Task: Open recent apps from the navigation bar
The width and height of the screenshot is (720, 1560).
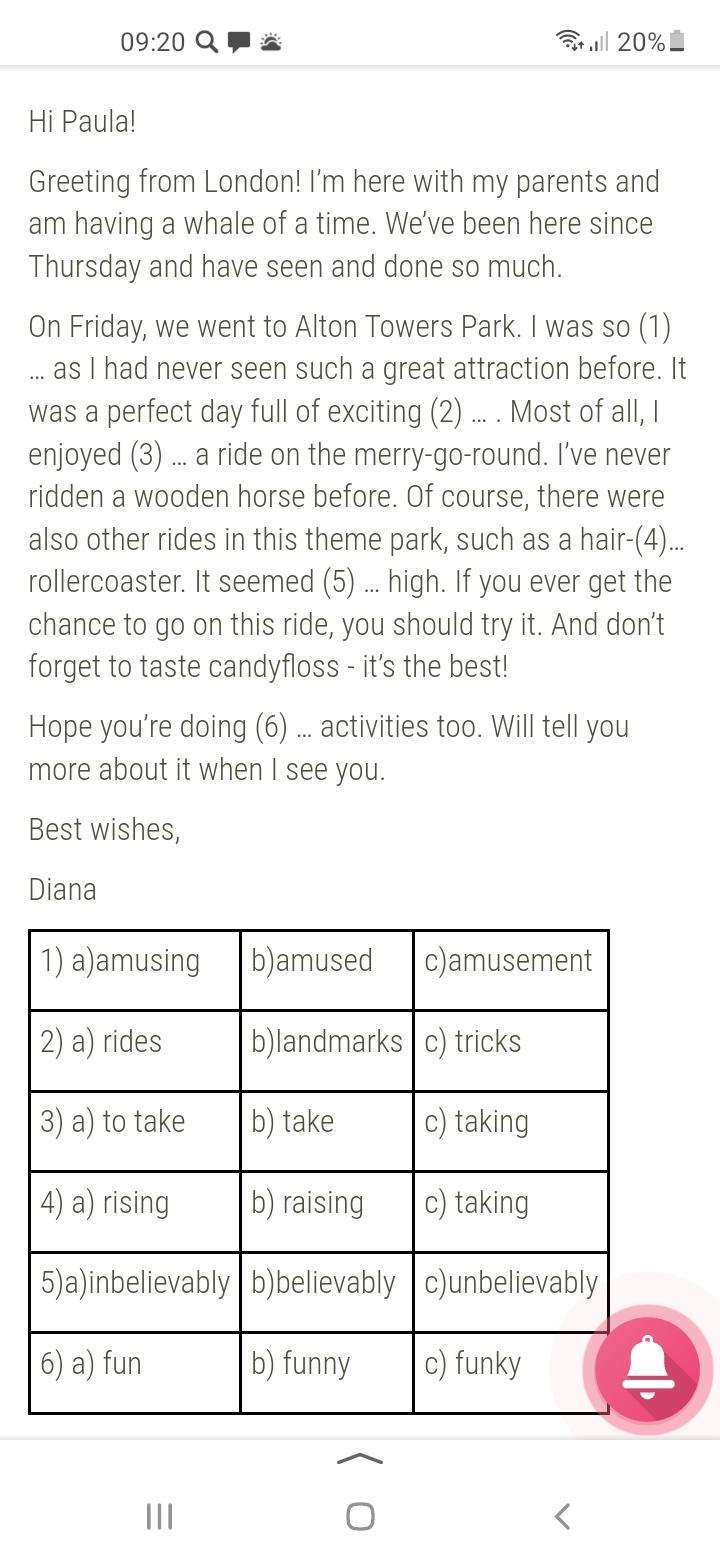Action: (159, 1516)
